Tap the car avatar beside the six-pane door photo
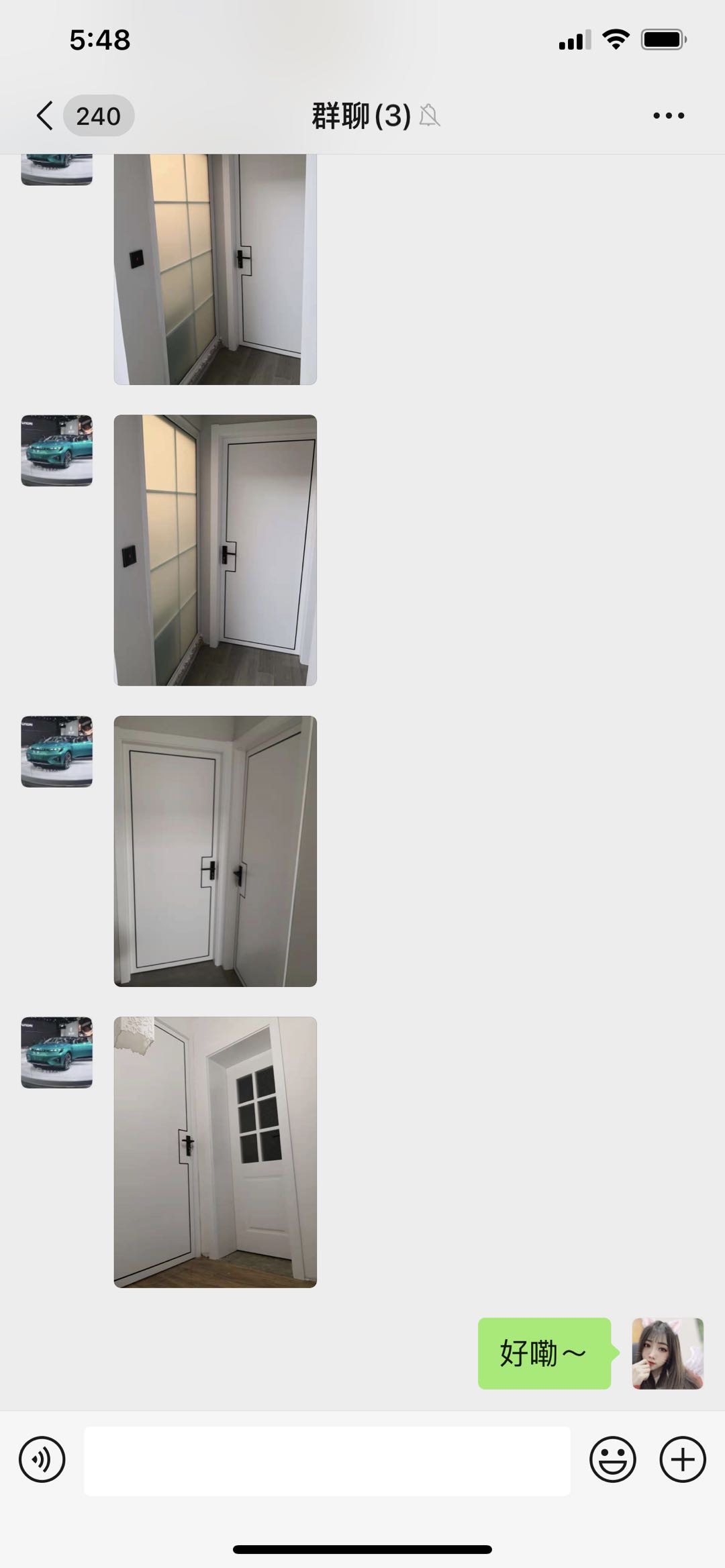Viewport: 725px width, 1568px height. [57, 1052]
